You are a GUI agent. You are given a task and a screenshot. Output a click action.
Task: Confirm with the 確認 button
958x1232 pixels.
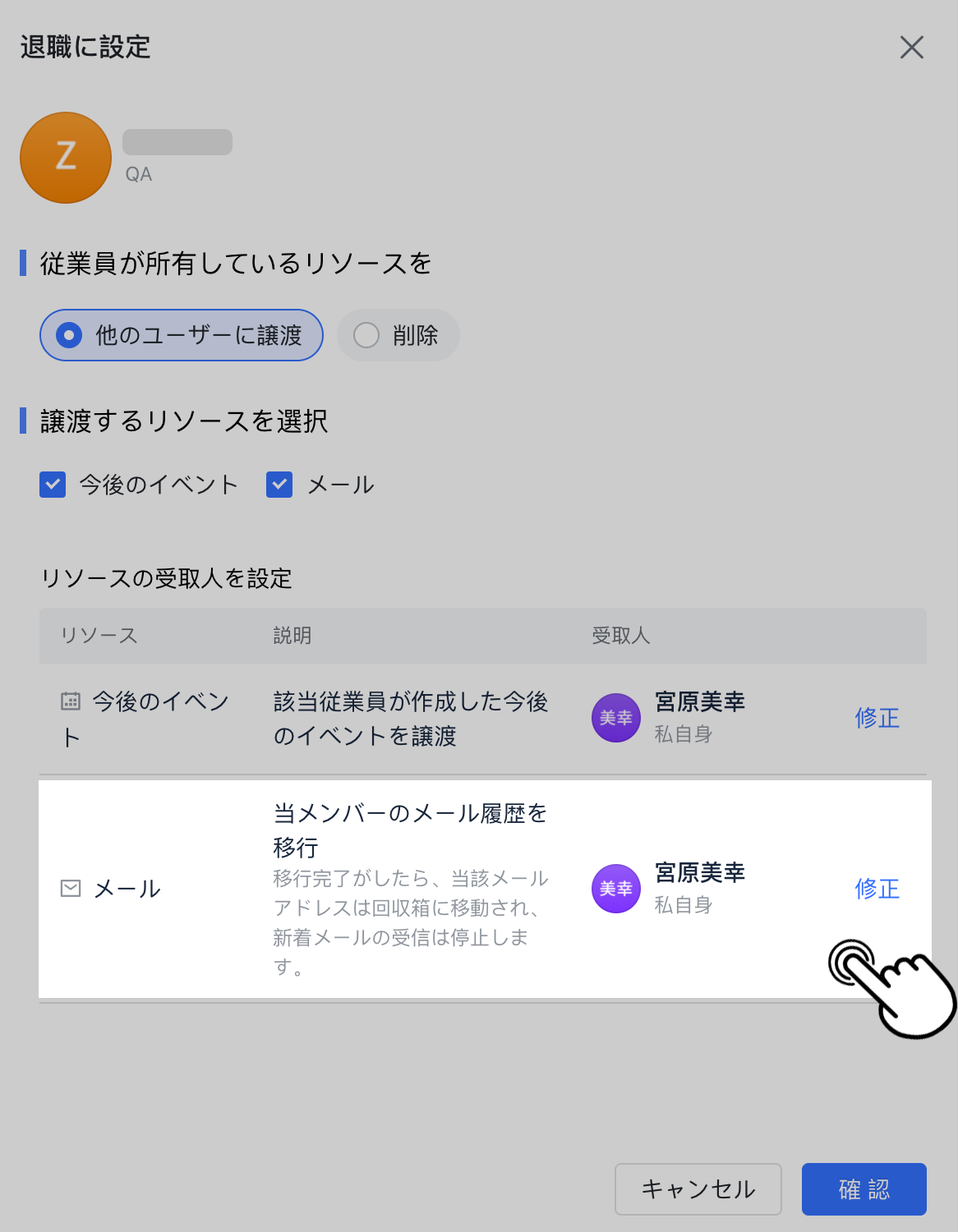coord(864,1188)
